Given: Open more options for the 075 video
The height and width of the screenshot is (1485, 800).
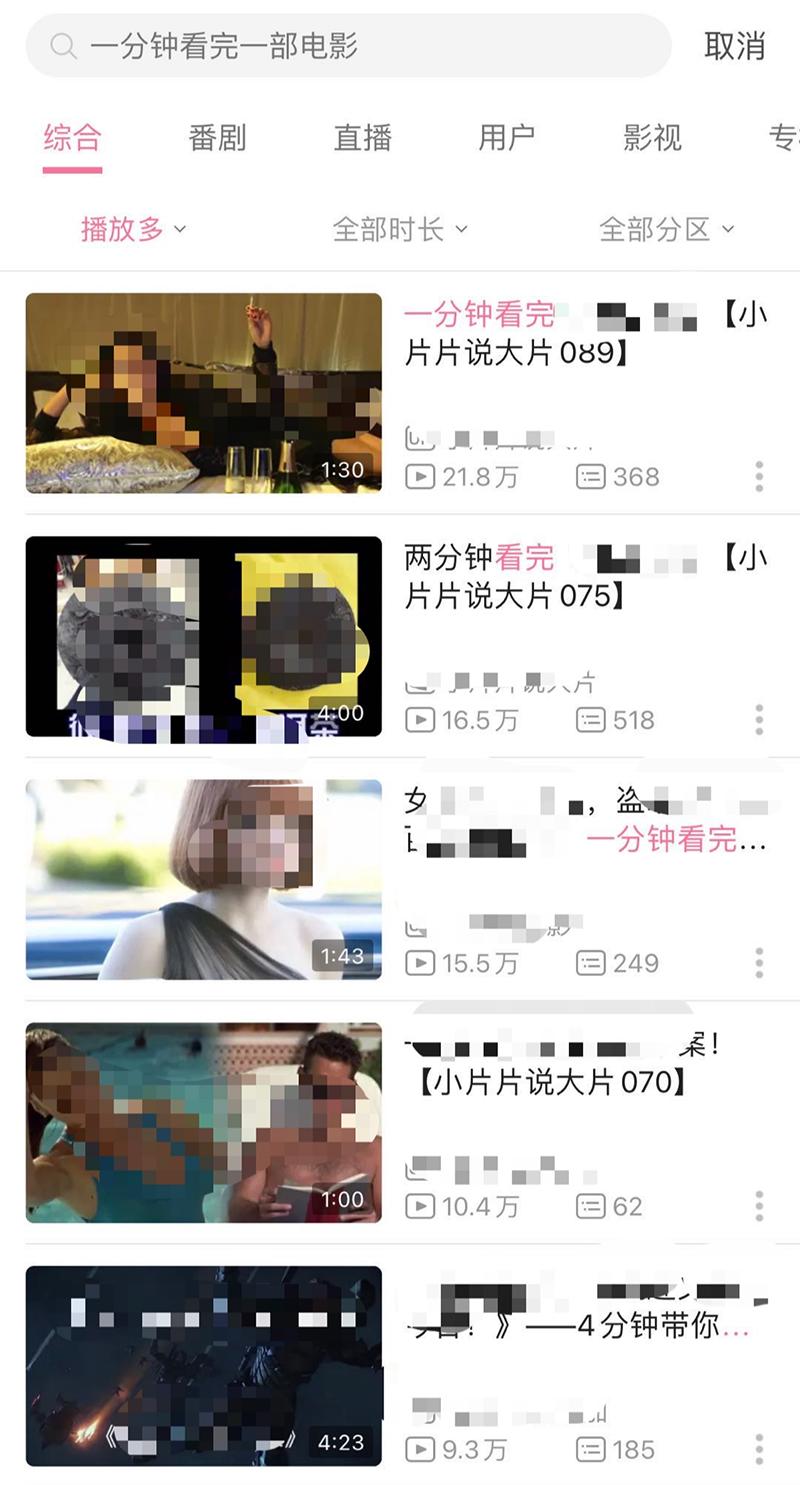Looking at the screenshot, I should (759, 719).
